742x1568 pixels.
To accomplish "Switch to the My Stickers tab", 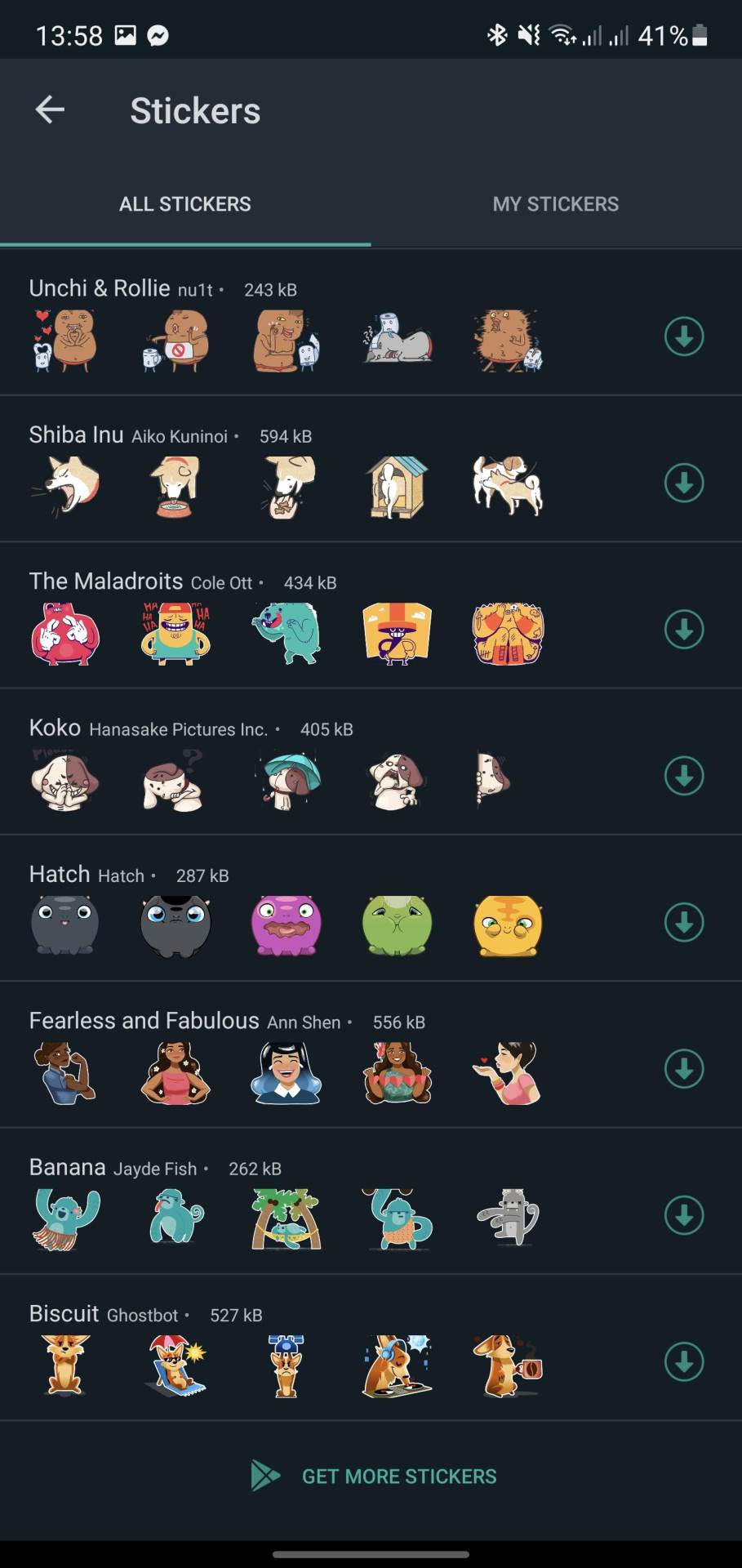I will click(x=555, y=204).
